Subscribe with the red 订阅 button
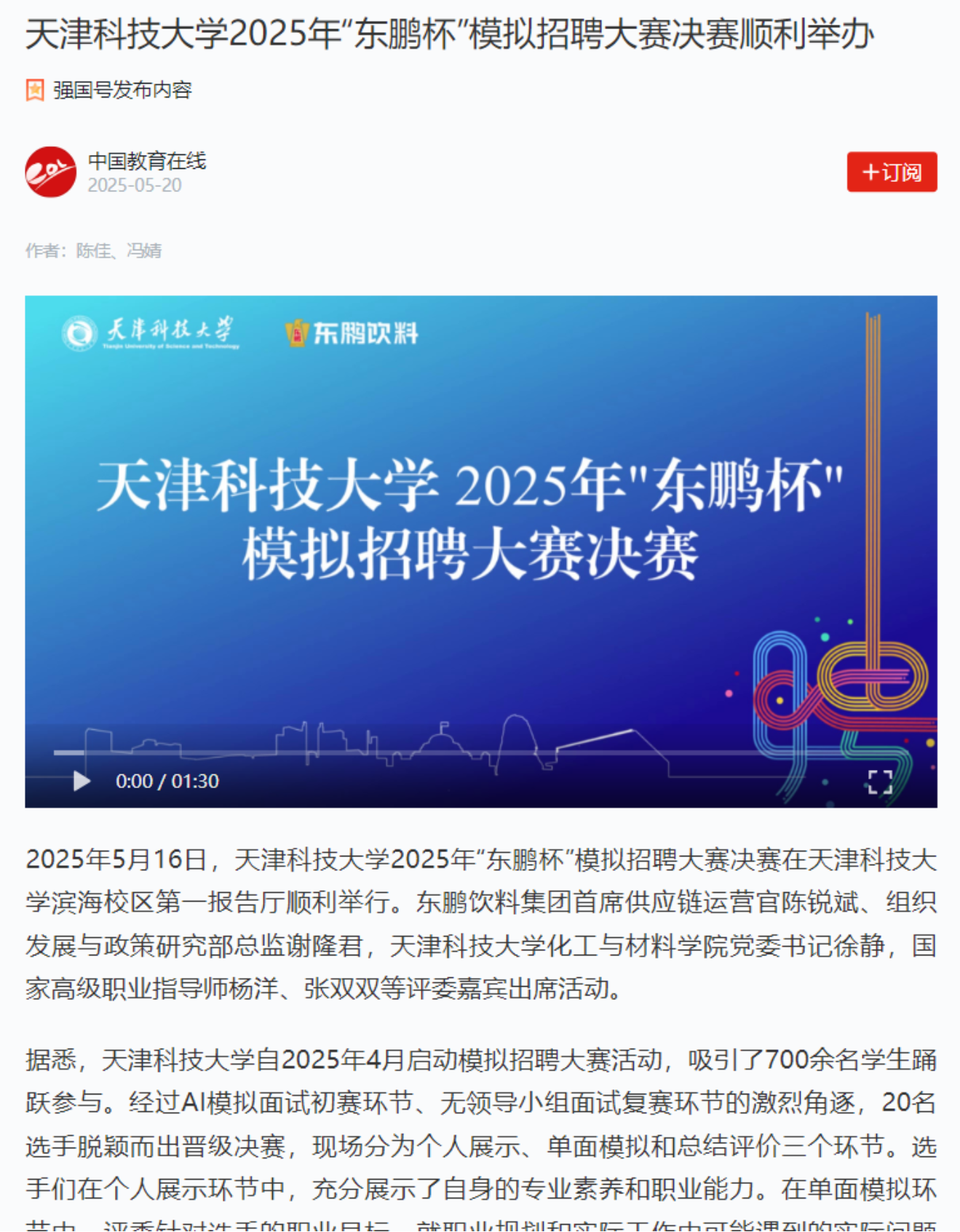 pos(891,172)
